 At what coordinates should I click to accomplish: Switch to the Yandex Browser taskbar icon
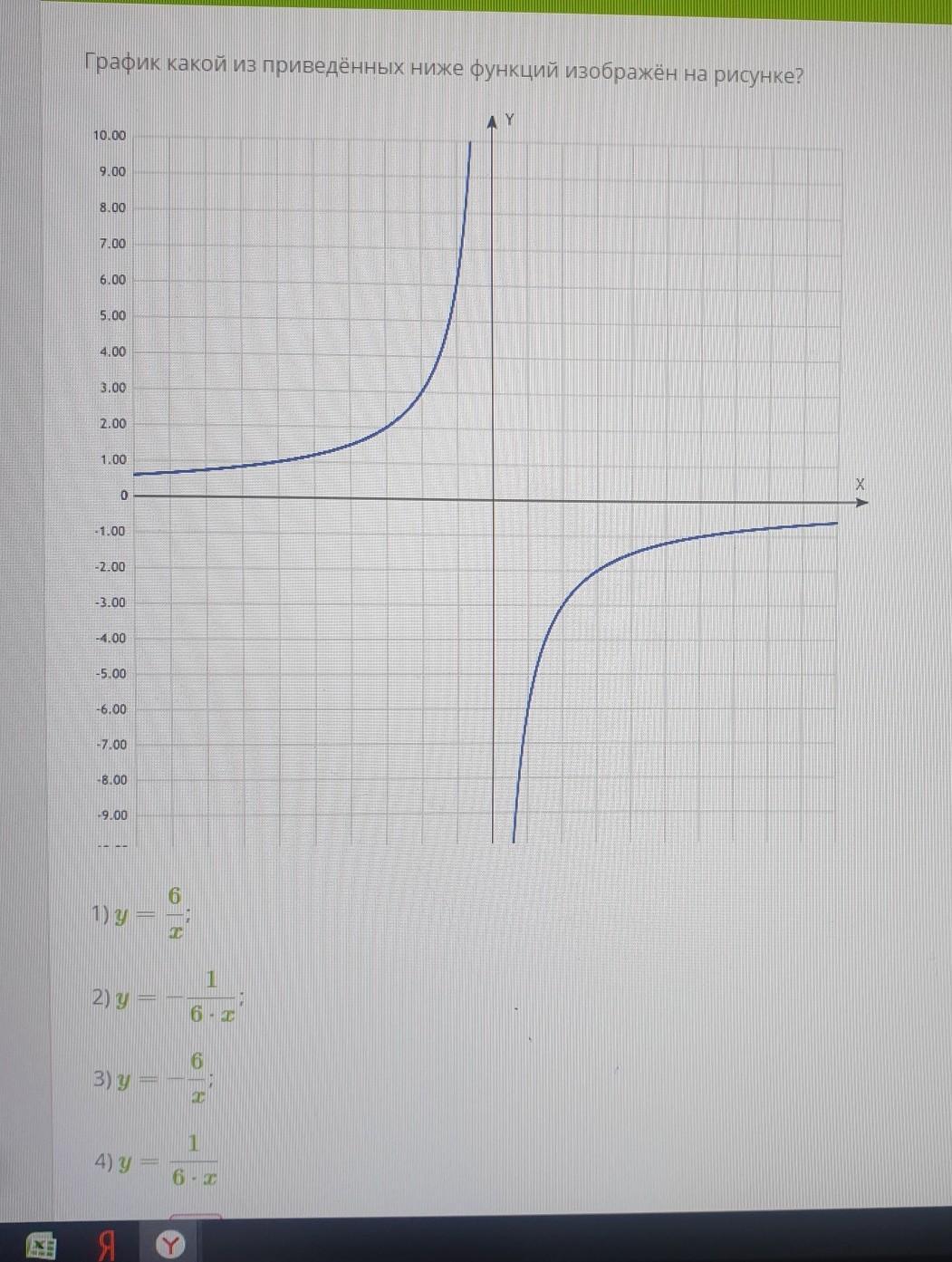point(170,1245)
